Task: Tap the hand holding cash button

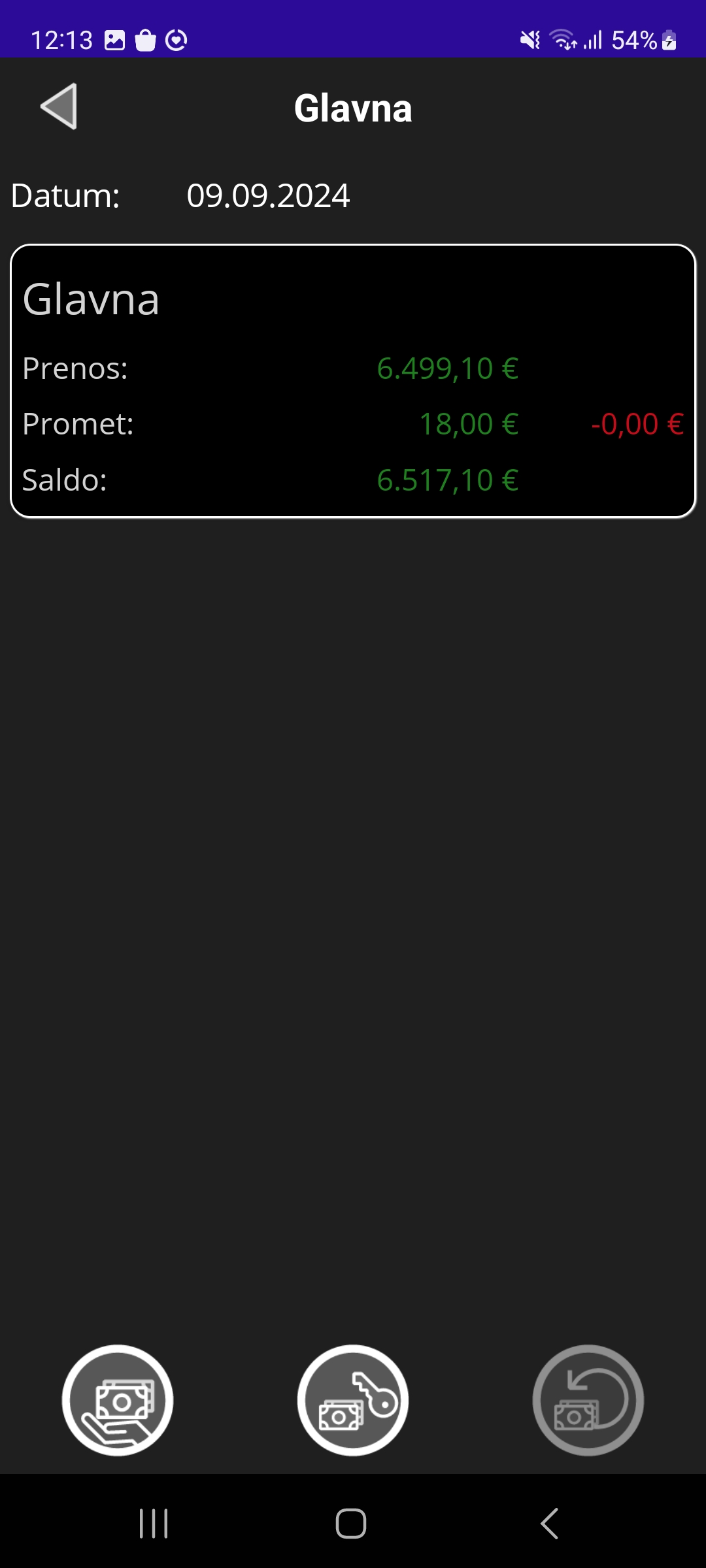Action: (x=118, y=1400)
